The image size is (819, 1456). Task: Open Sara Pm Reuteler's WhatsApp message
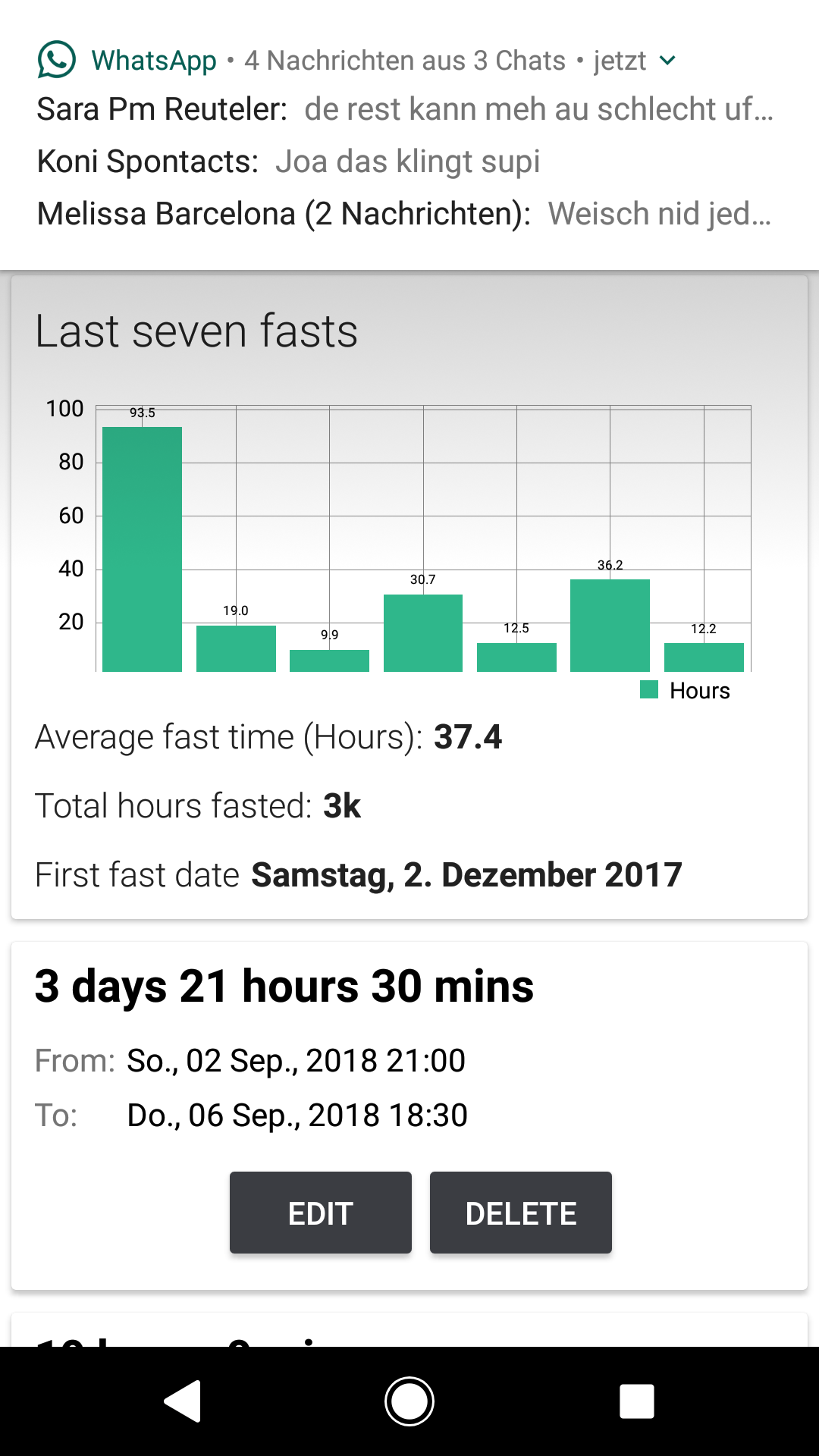click(406, 109)
